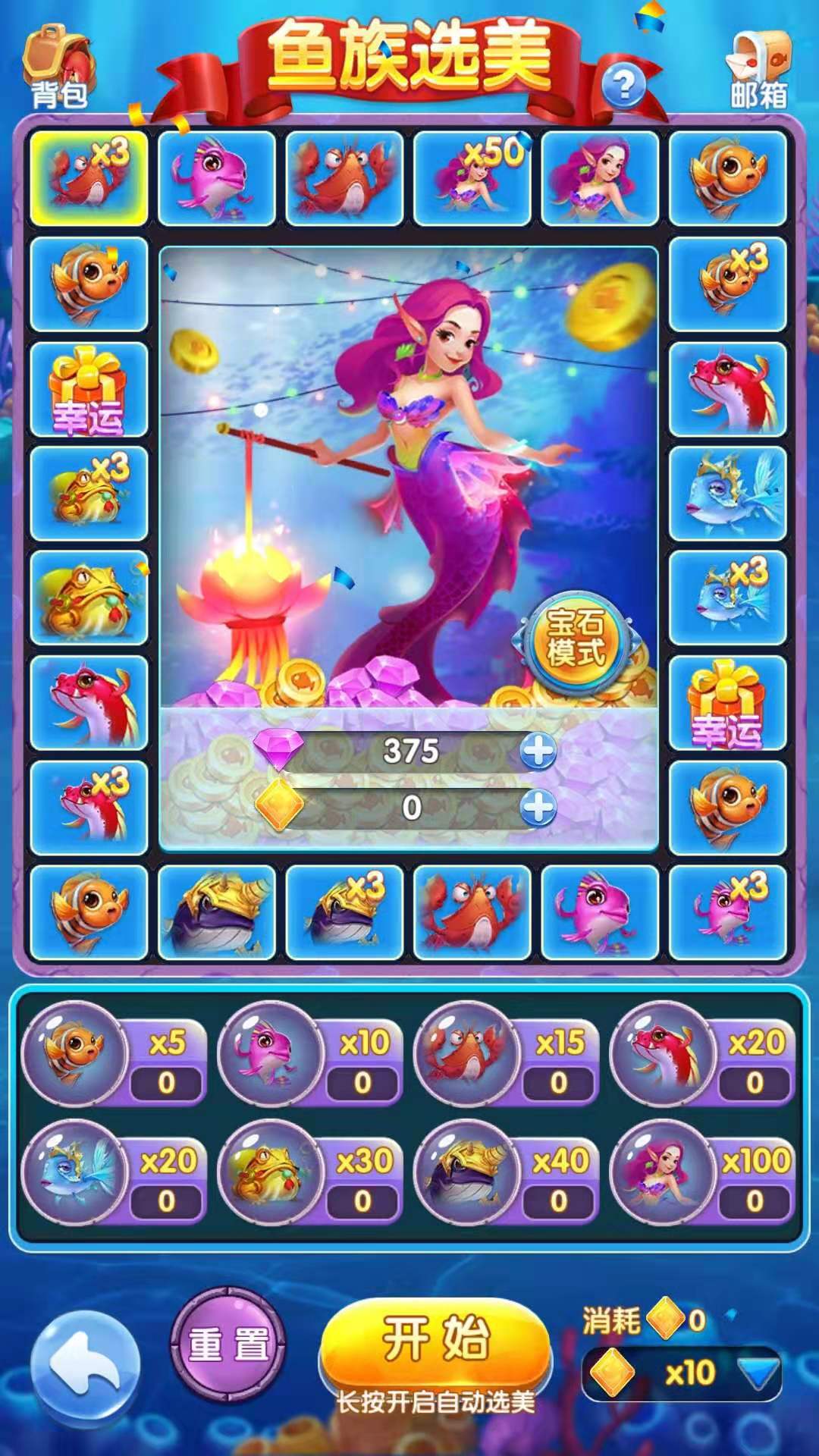Bet on the mermaid x100
The image size is (819, 1456).
click(703, 1172)
